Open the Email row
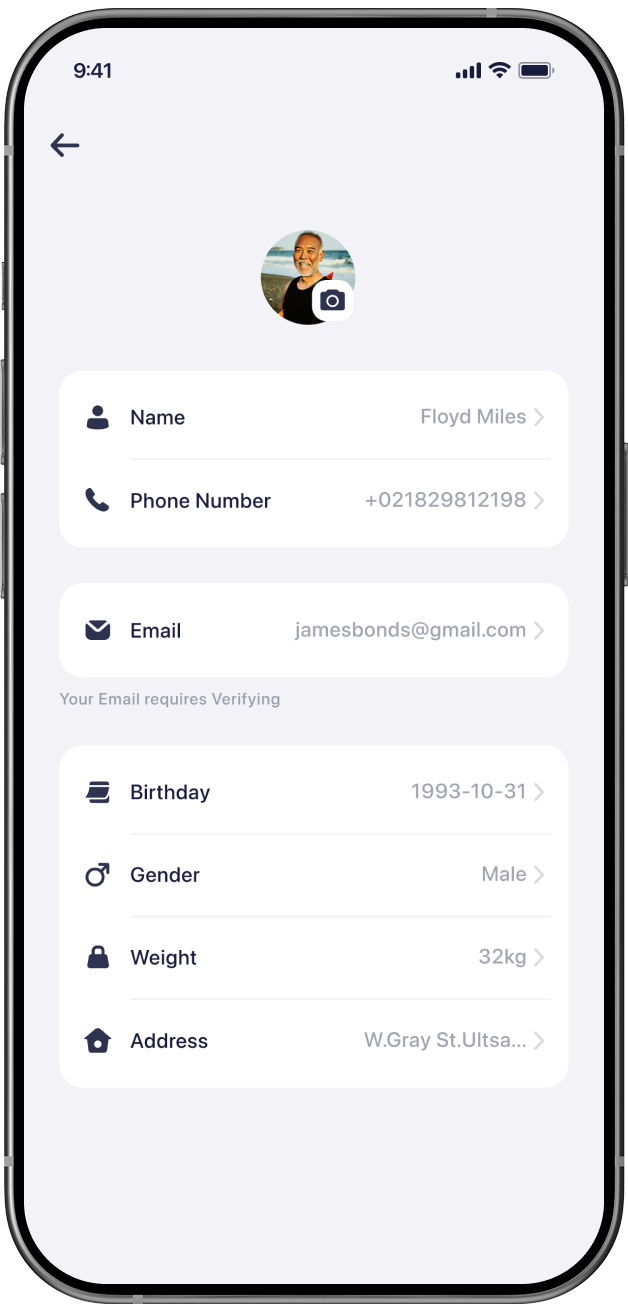The image size is (628, 1307). pos(314,631)
